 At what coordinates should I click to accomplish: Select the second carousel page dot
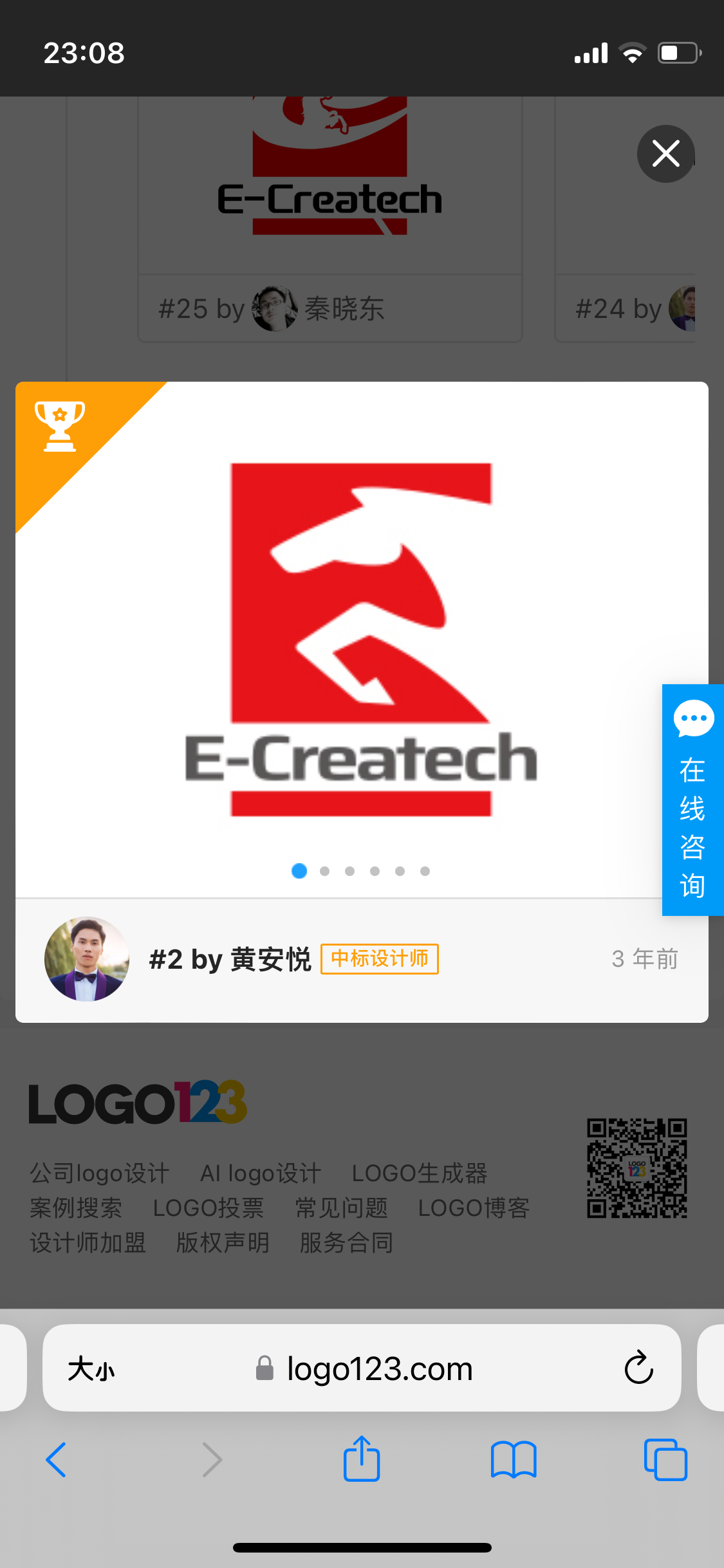pyautogui.click(x=324, y=871)
